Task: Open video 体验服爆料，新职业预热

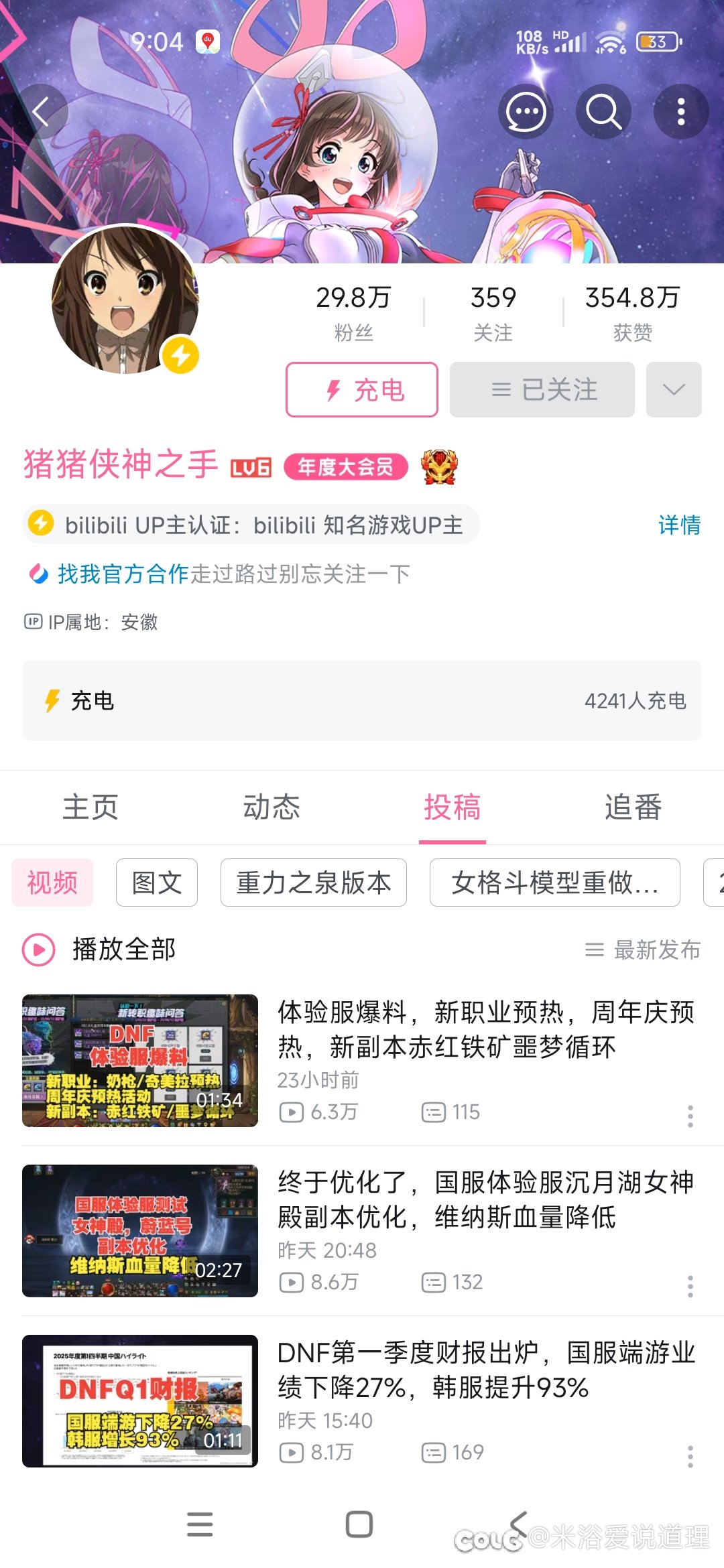Action: (x=362, y=1061)
